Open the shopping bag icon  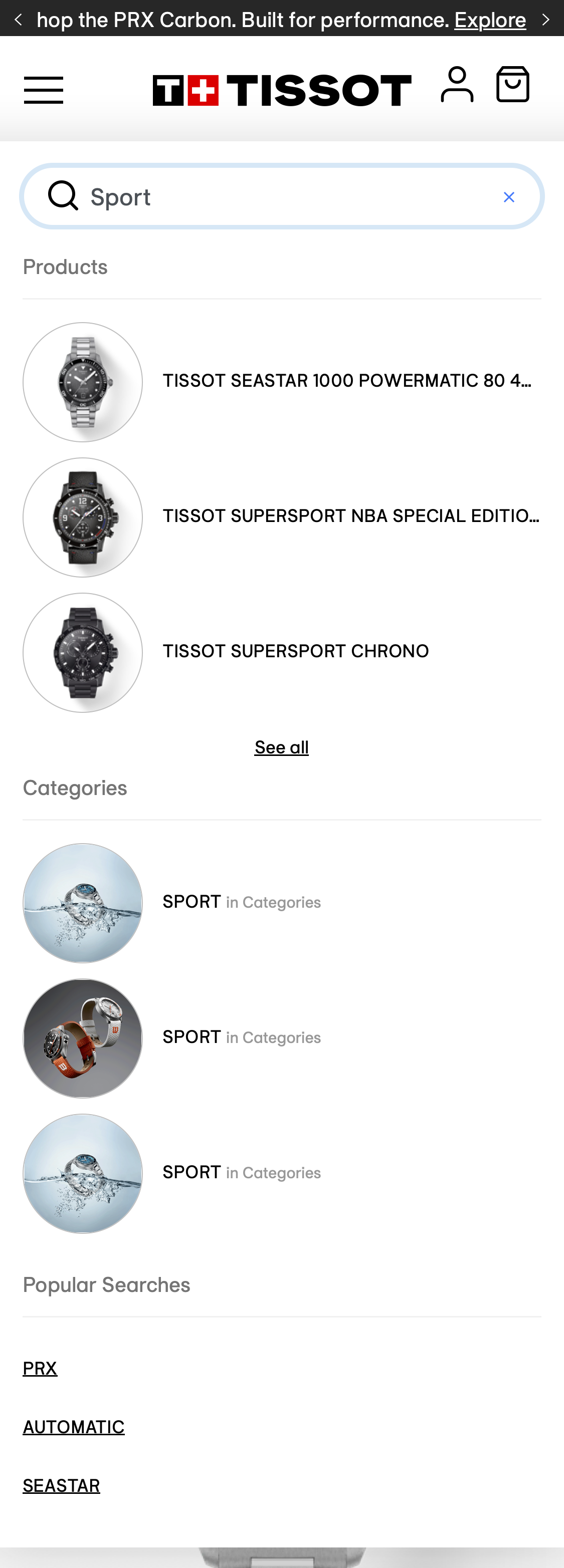pyautogui.click(x=513, y=85)
